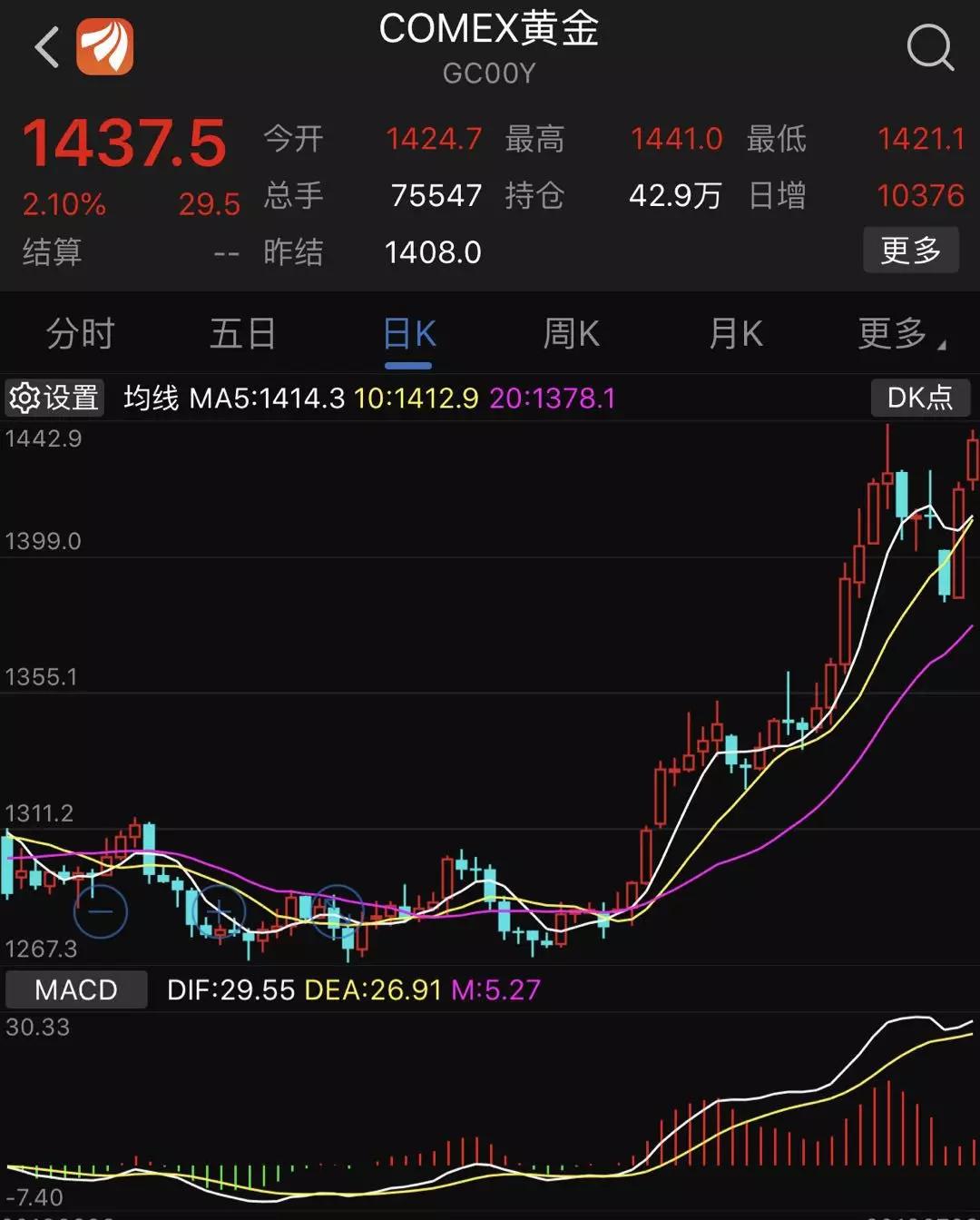Screen dimensions: 980x1220
Task: Select the 日K chart tab
Action: 408,334
